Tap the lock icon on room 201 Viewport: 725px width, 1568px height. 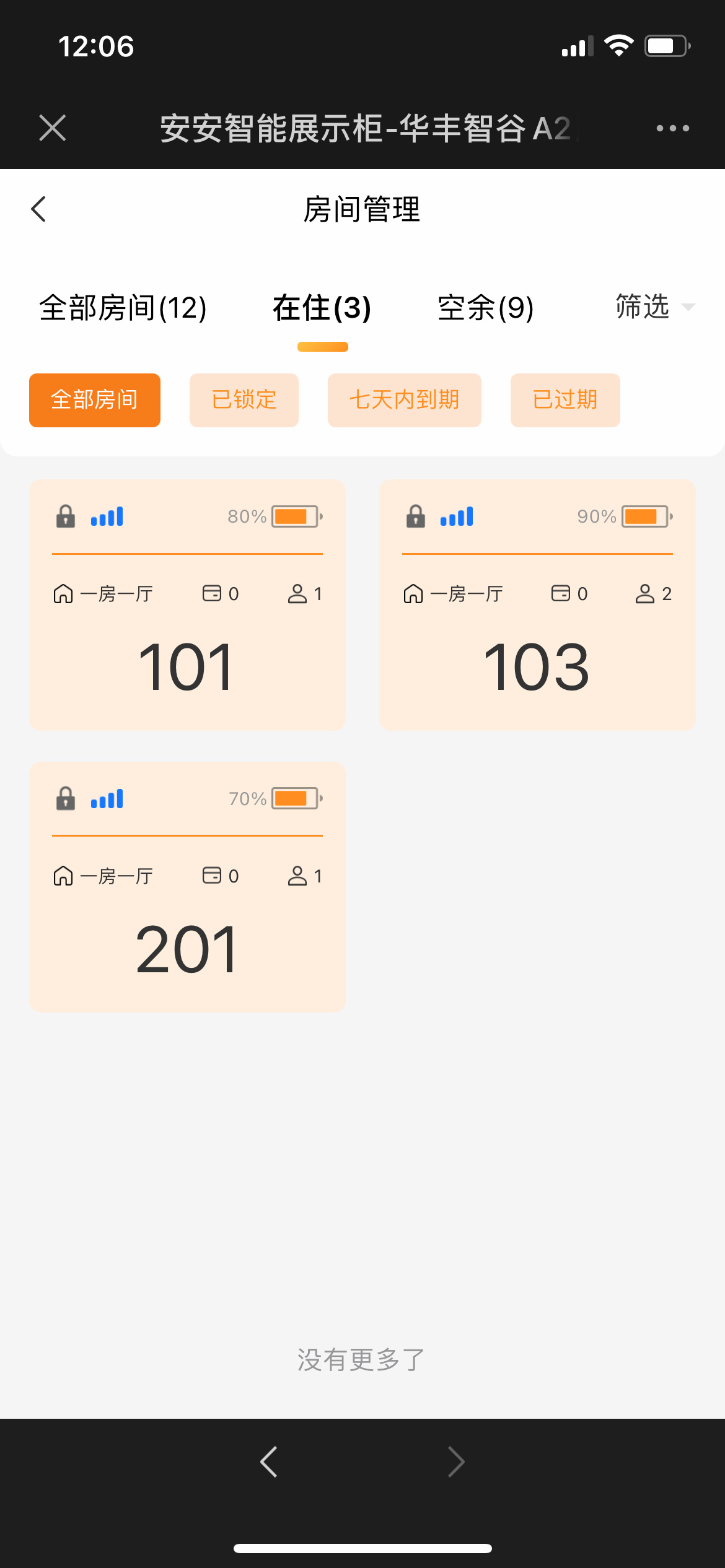pos(65,798)
